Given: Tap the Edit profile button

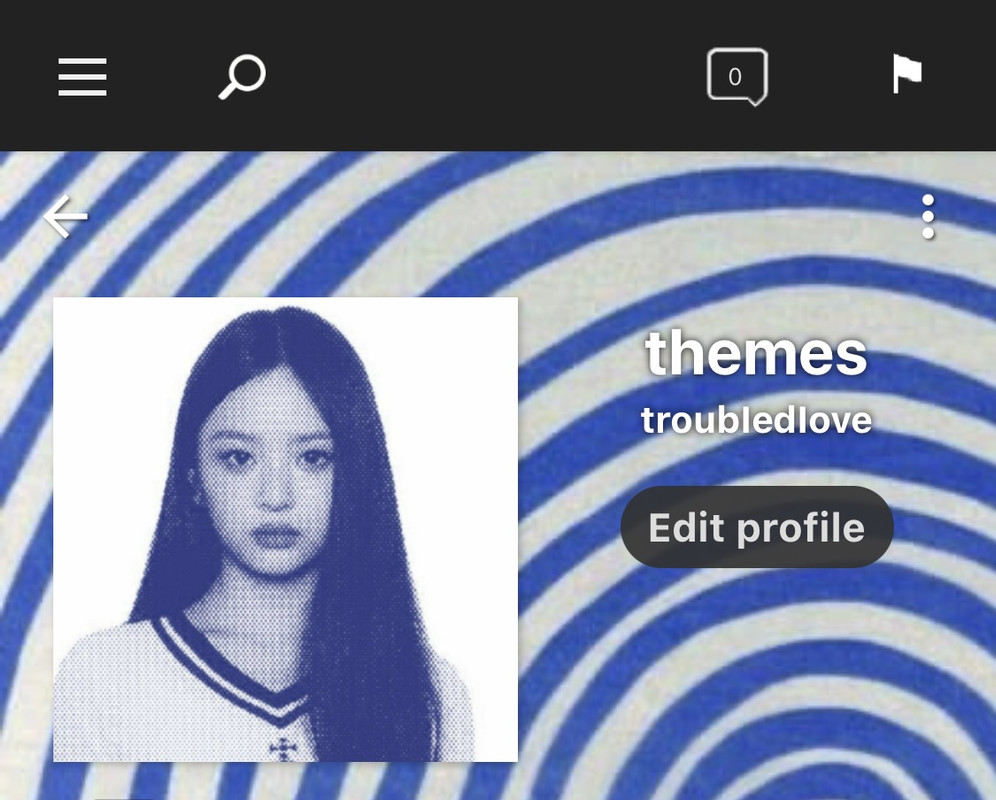Looking at the screenshot, I should 756,527.
